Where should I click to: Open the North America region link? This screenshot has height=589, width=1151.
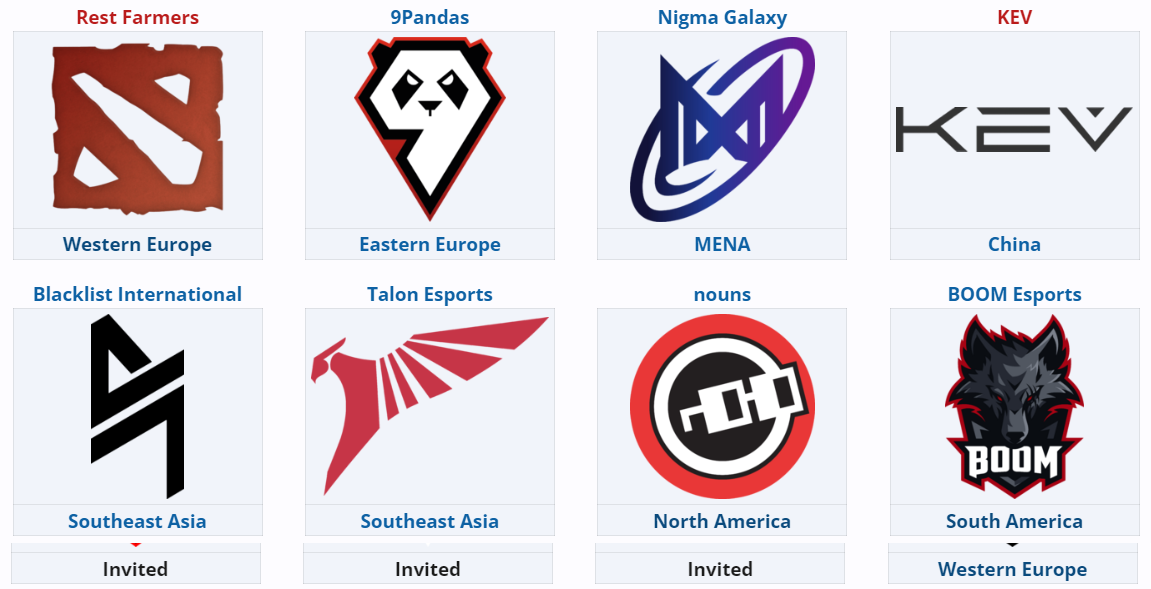tap(721, 521)
